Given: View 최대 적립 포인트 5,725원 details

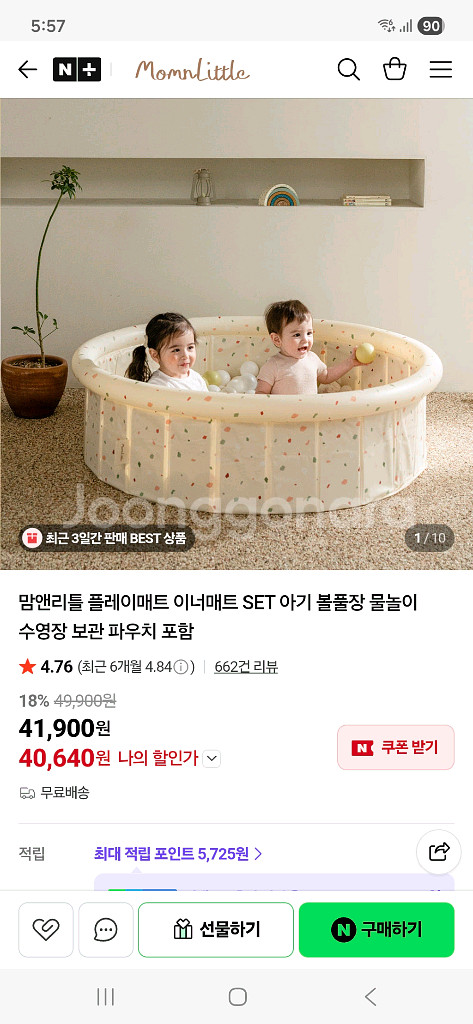Looking at the screenshot, I should coord(178,854).
